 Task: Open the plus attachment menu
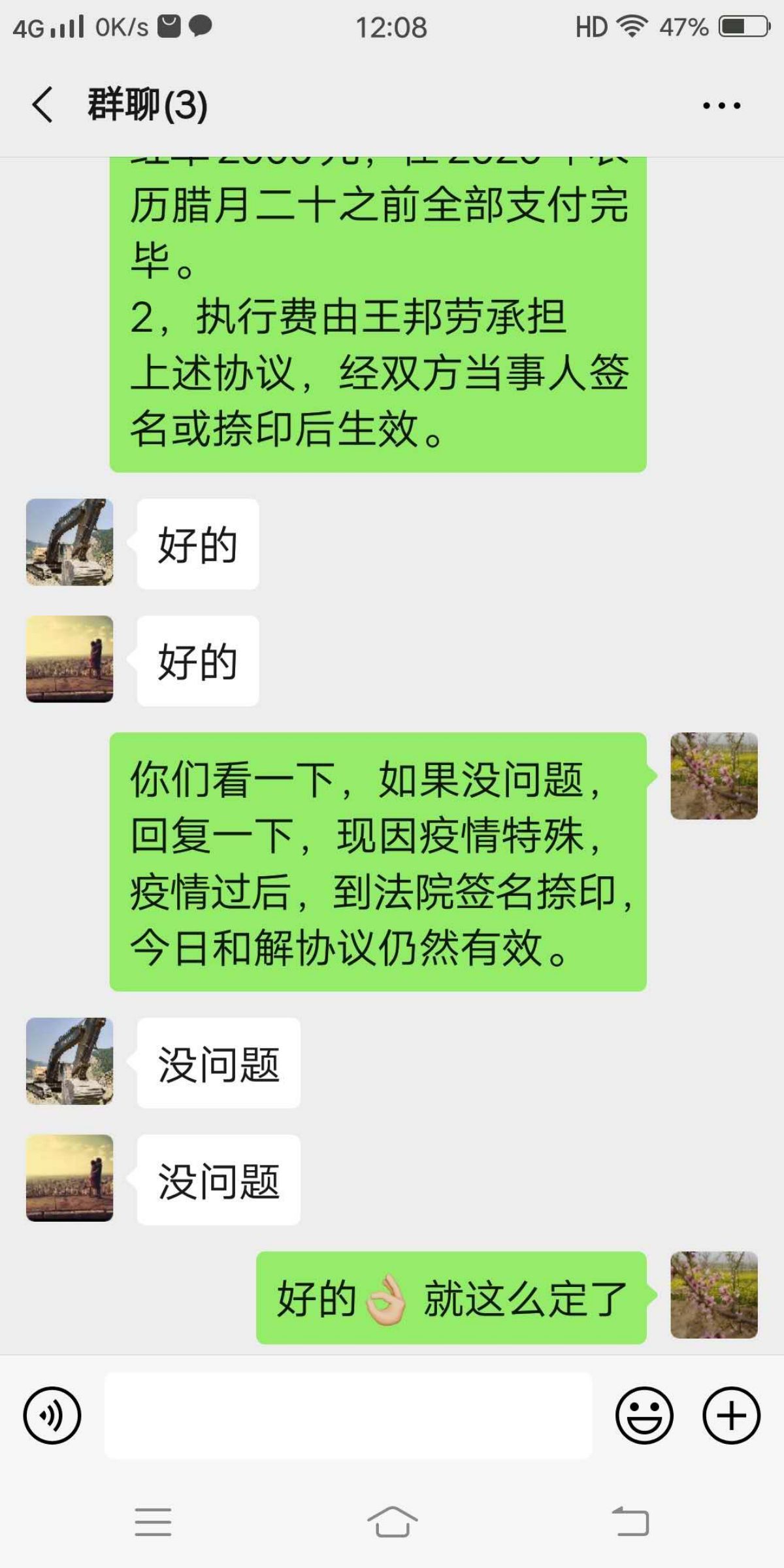(x=731, y=1414)
